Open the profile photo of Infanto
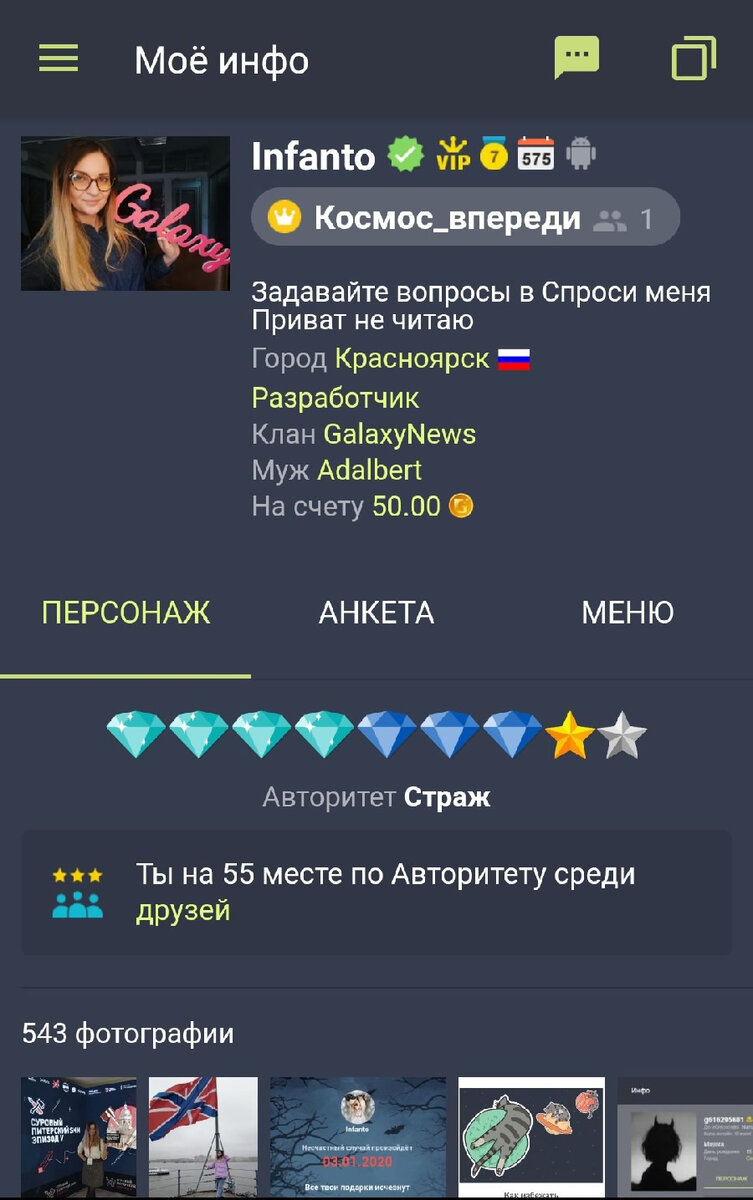Image resolution: width=753 pixels, height=1200 pixels. point(125,215)
